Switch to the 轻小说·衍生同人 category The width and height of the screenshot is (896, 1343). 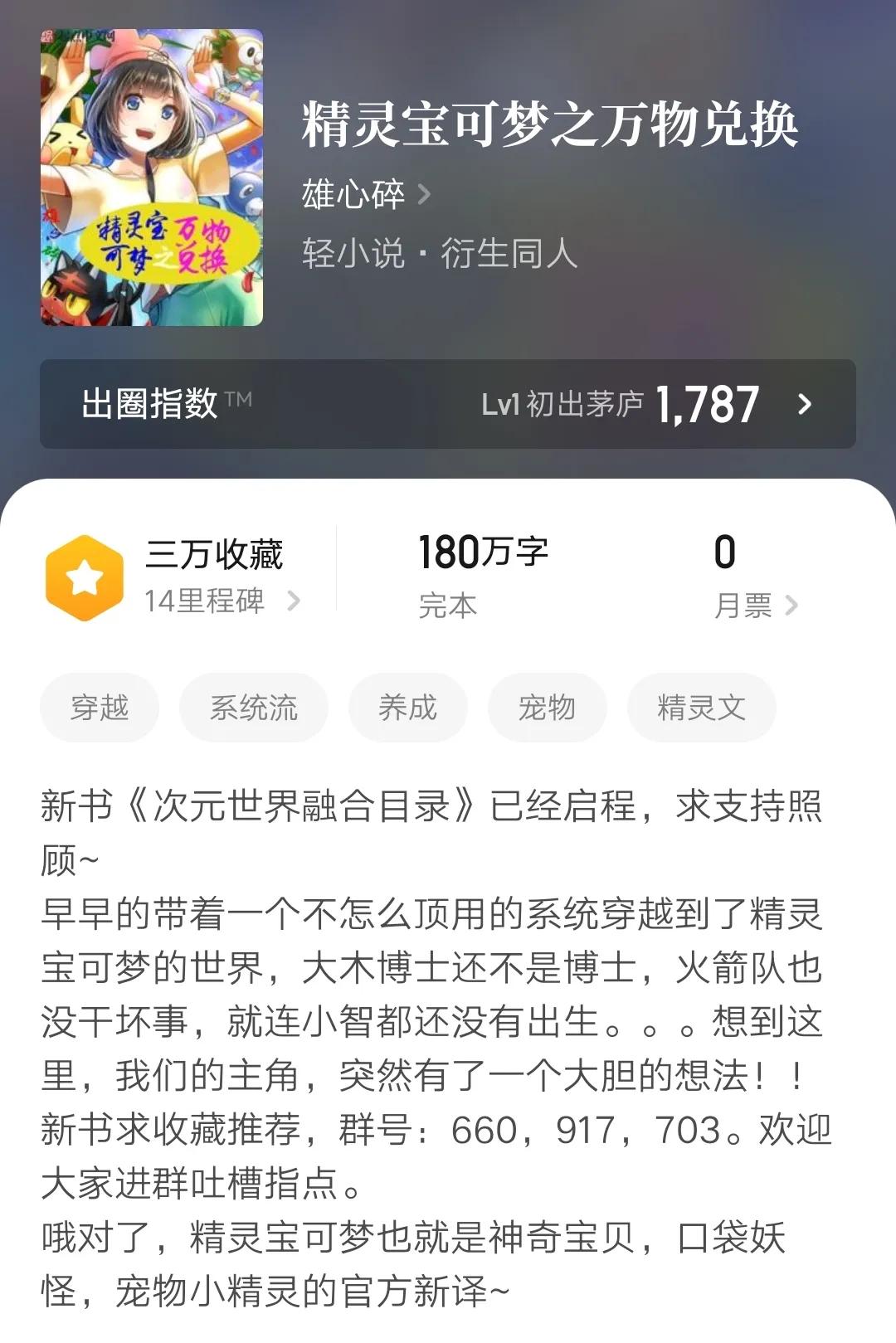(x=441, y=254)
